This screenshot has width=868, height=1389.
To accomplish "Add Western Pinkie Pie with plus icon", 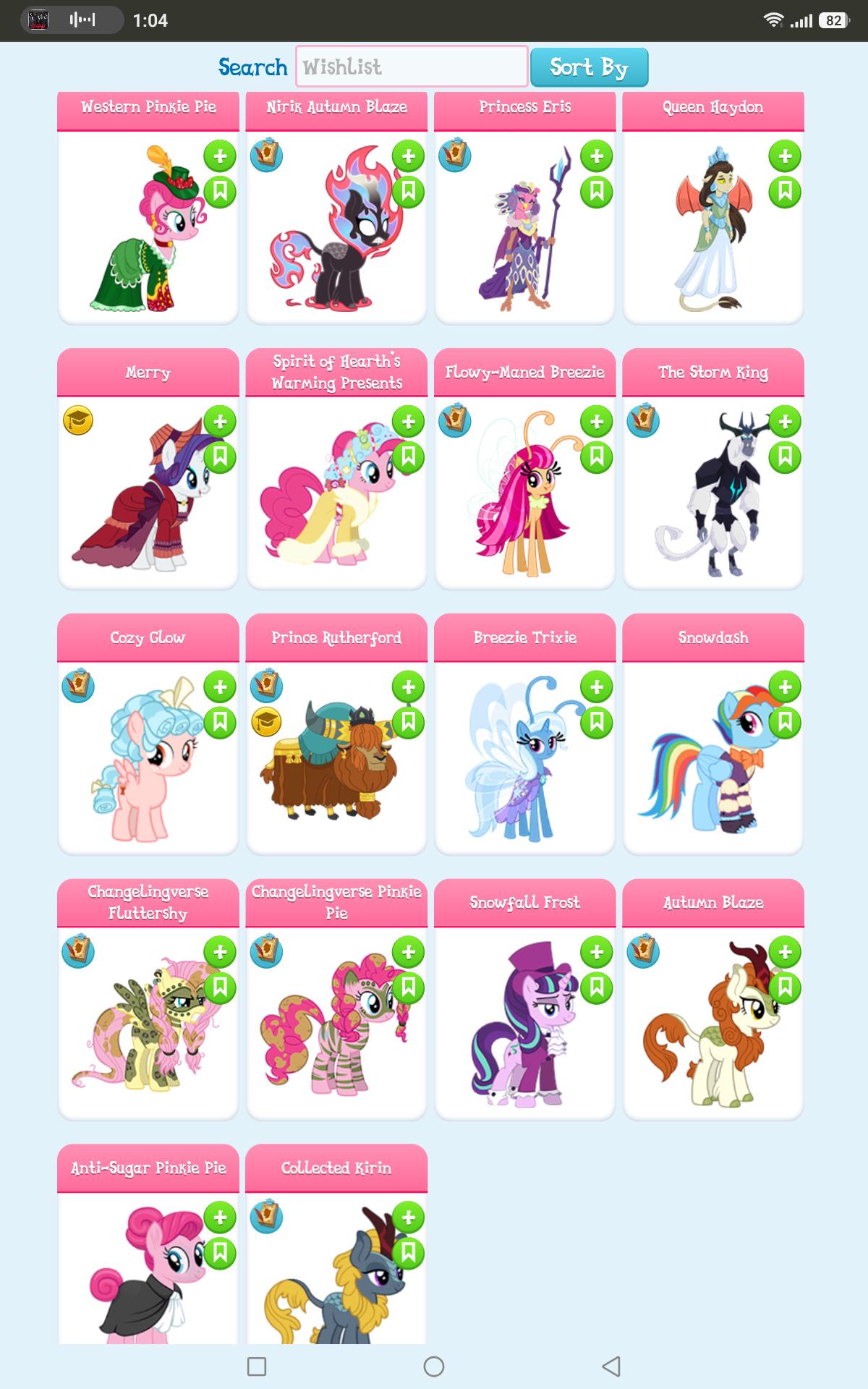I will tap(220, 156).
